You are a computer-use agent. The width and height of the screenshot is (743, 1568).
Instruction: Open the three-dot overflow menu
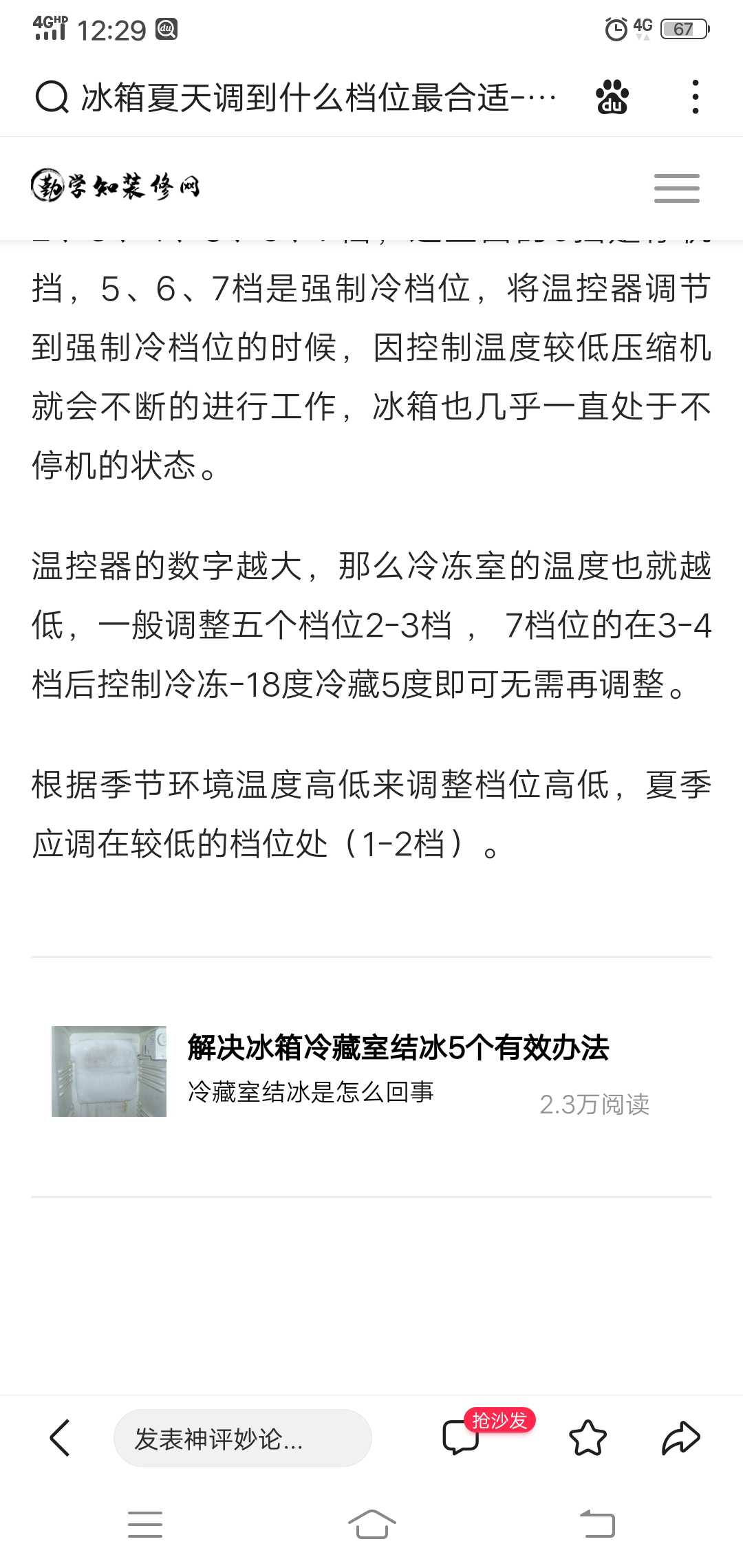click(696, 97)
